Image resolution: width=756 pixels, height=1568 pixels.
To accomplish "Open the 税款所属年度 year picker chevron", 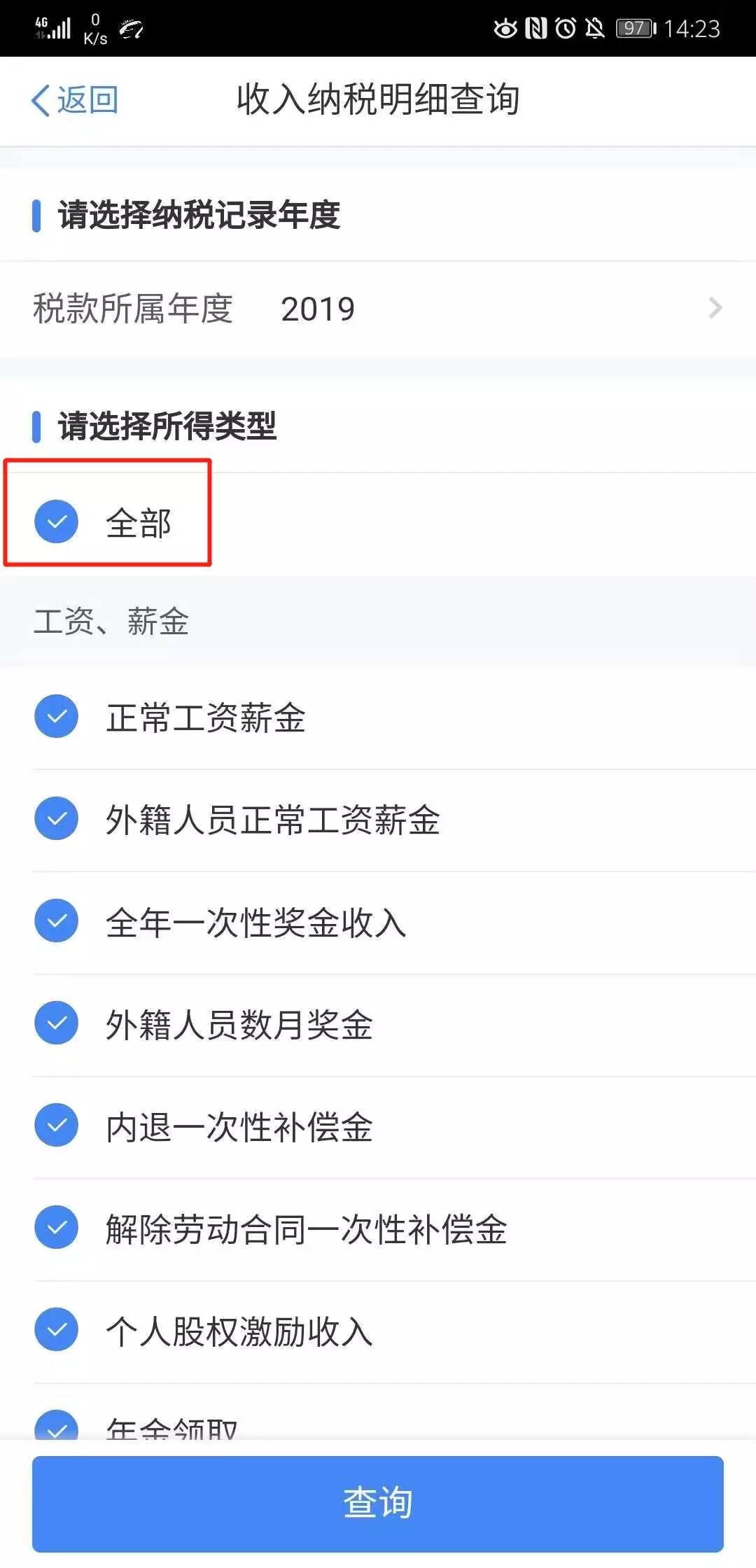I will [x=715, y=307].
